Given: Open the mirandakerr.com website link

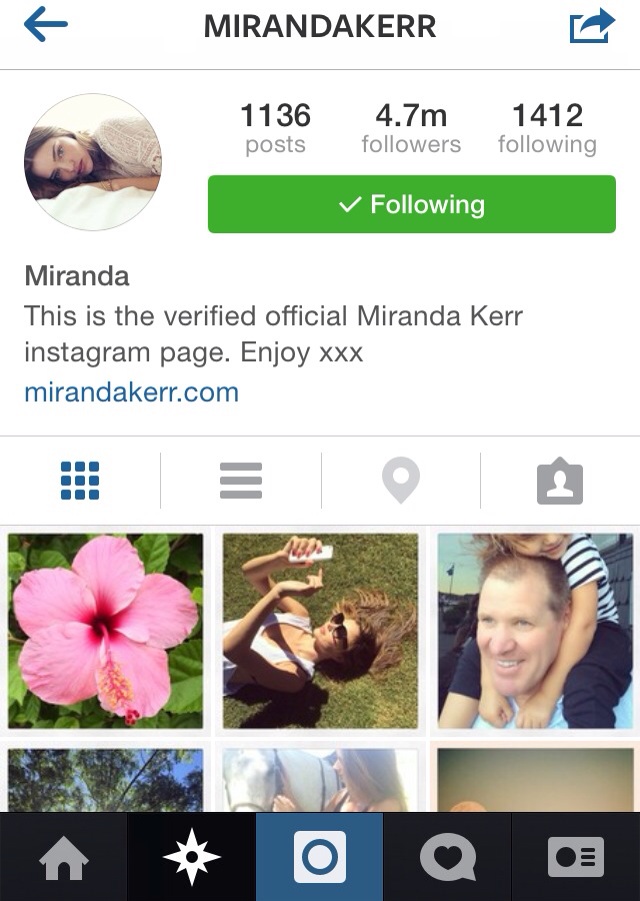Looking at the screenshot, I should 131,392.
